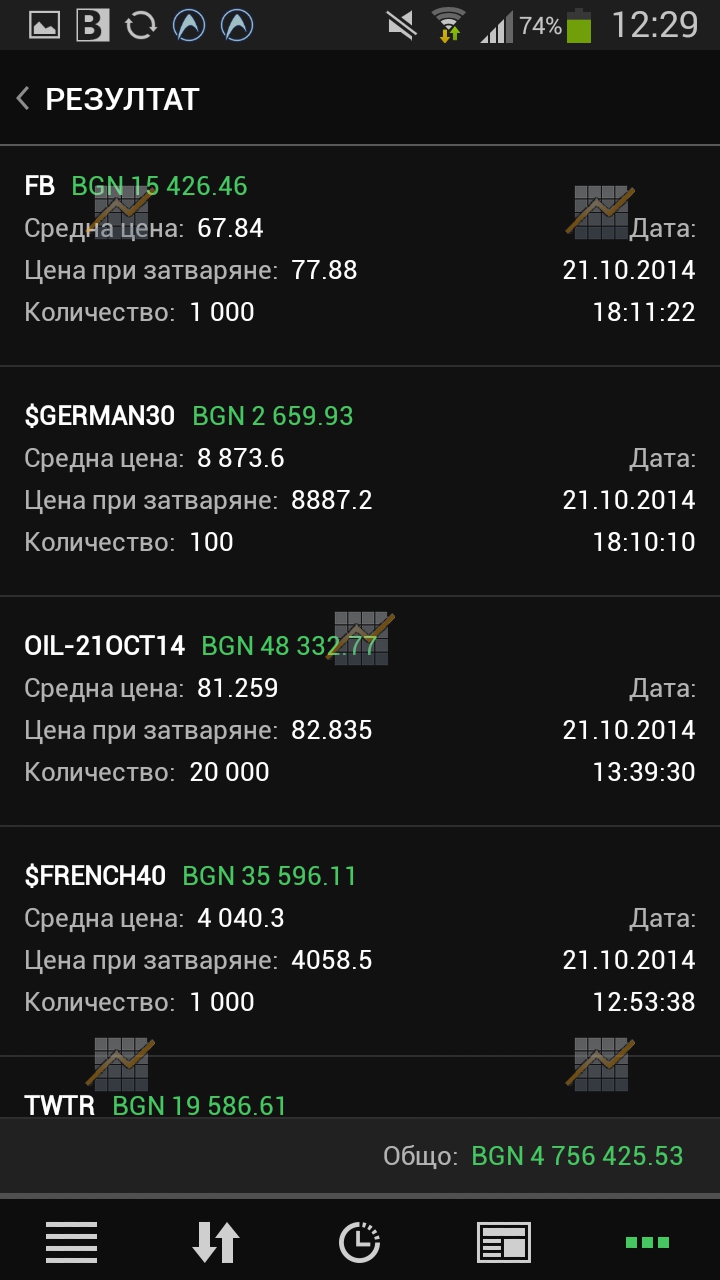The height and width of the screenshot is (1280, 720).
Task: Open the clock history tab
Action: (360, 1242)
